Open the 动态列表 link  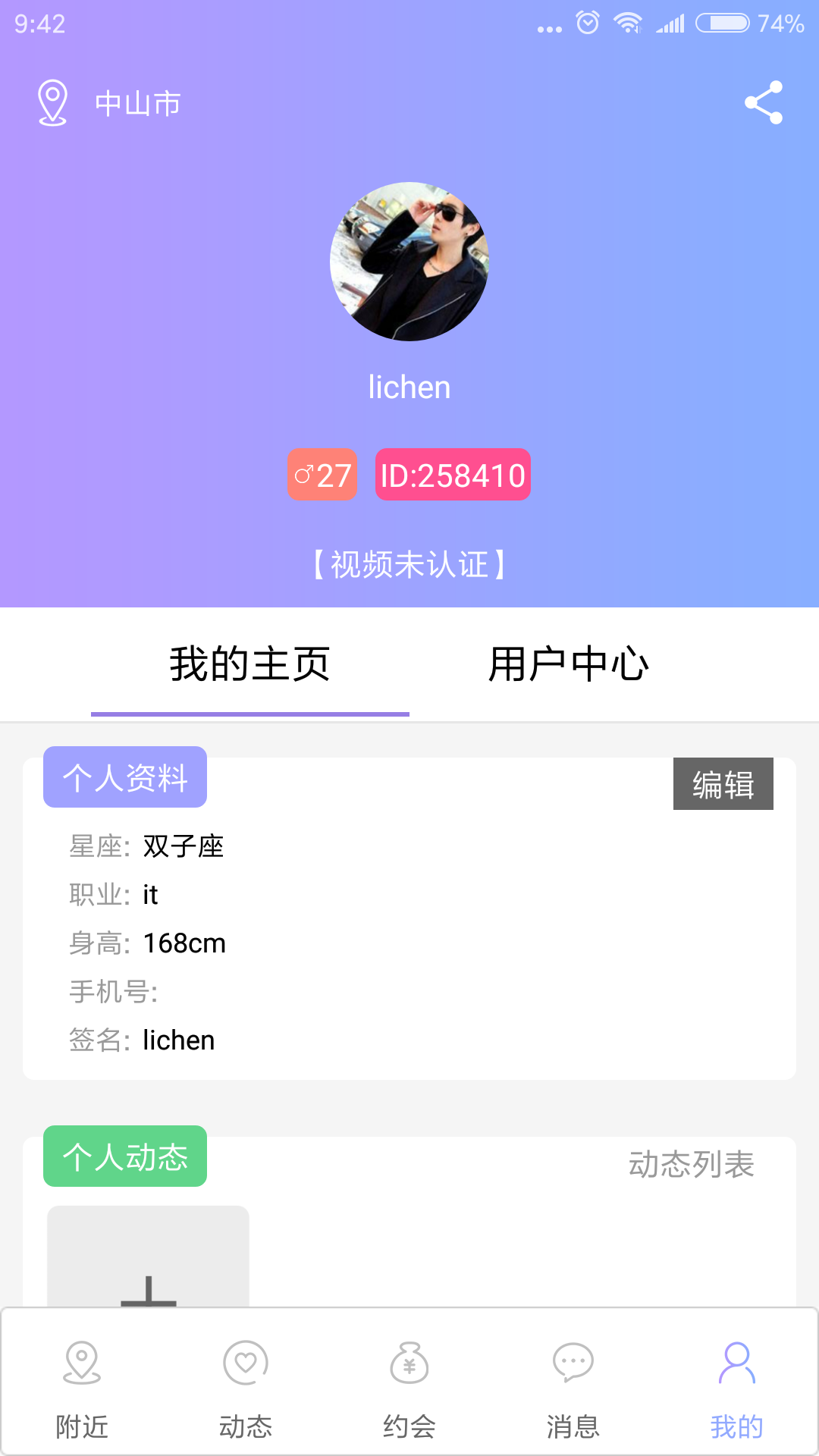(x=691, y=1164)
